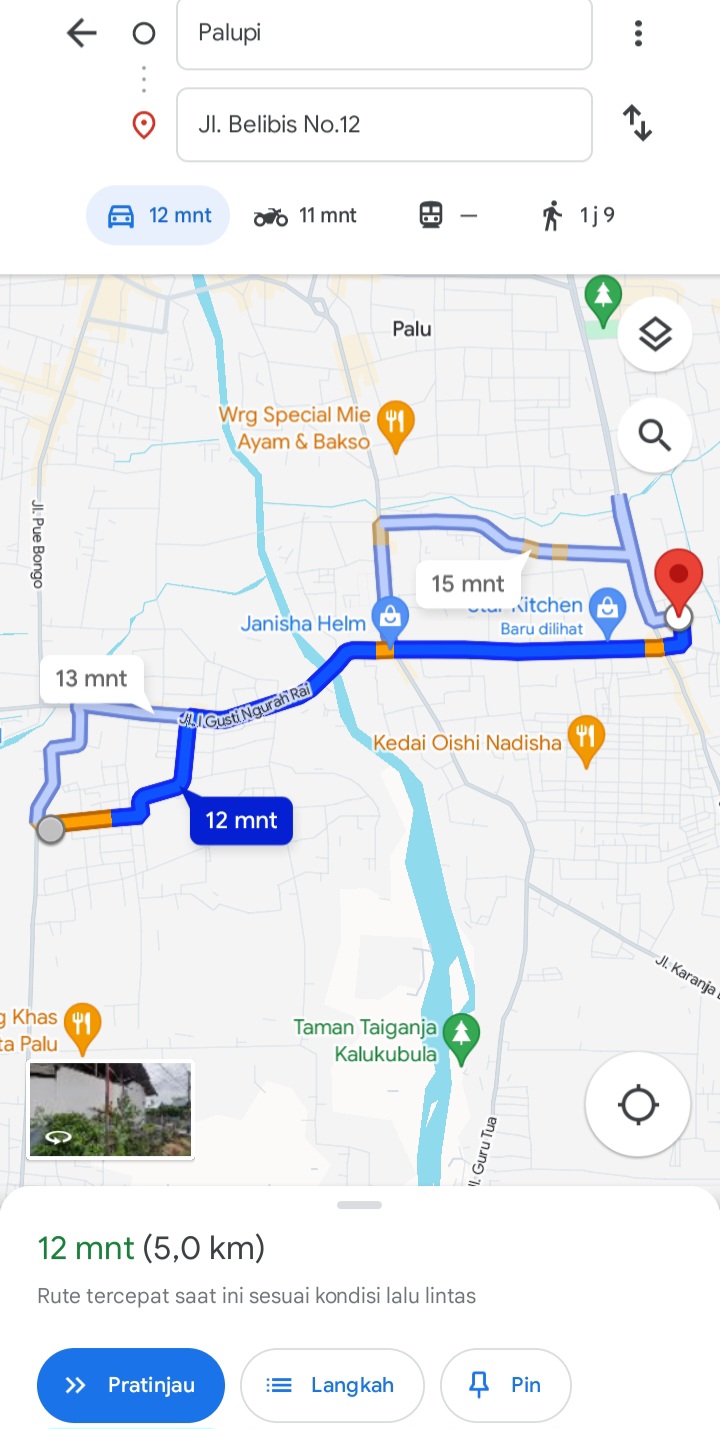The image size is (720, 1429).
Task: Switch to motorcycle mode, 11 mnt
Action: point(305,215)
